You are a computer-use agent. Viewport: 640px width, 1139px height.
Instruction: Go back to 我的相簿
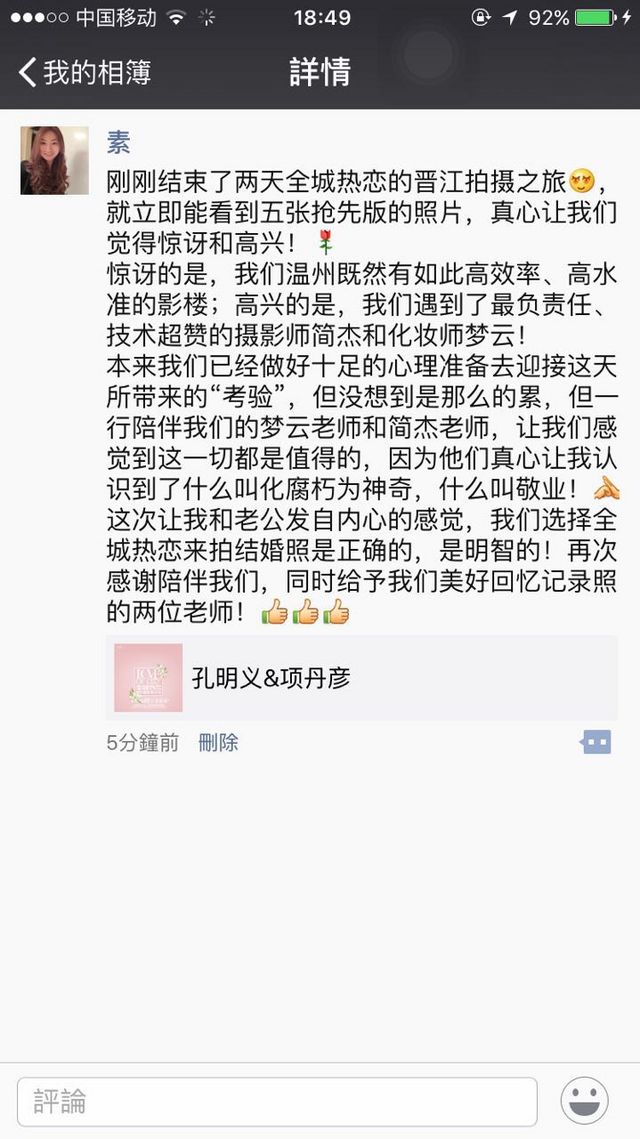(85, 72)
